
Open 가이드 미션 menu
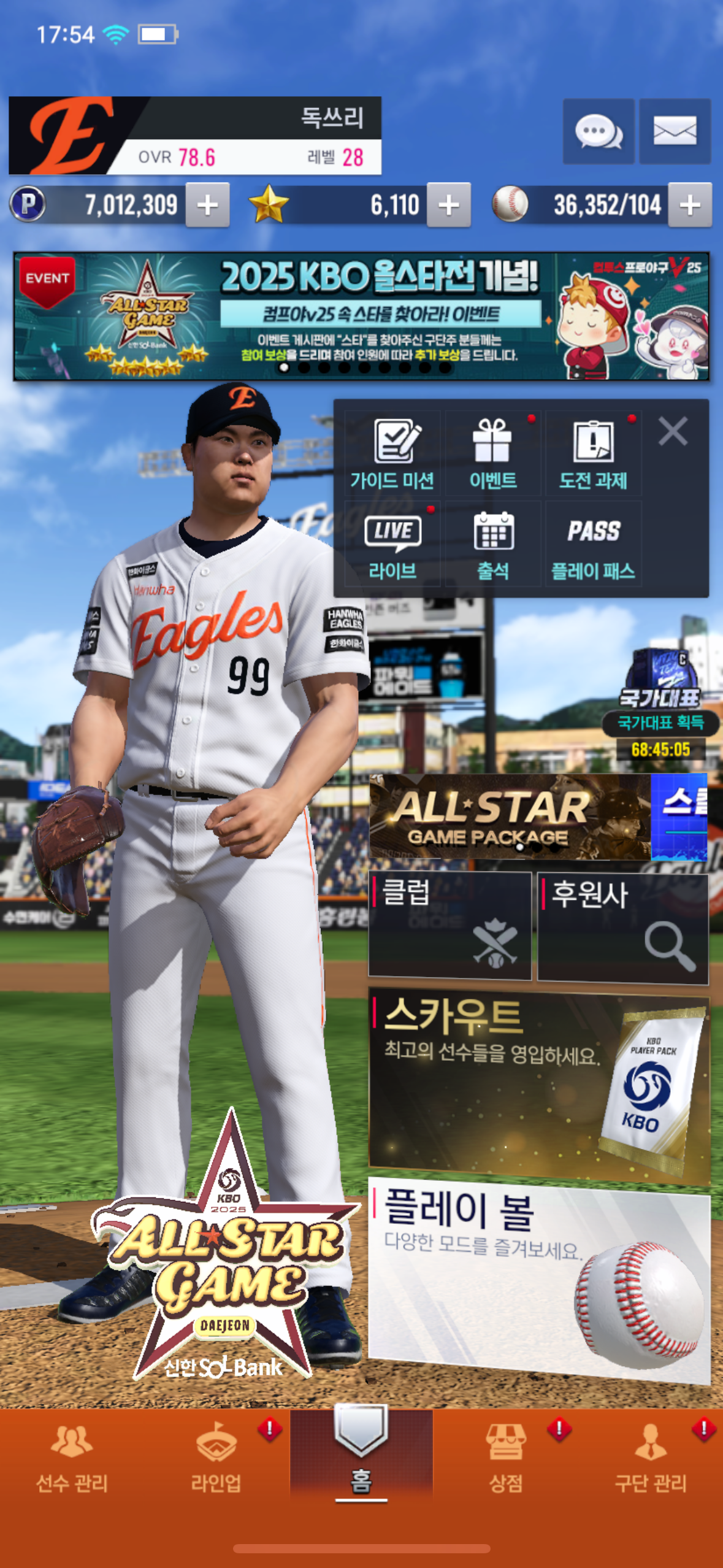(392, 454)
